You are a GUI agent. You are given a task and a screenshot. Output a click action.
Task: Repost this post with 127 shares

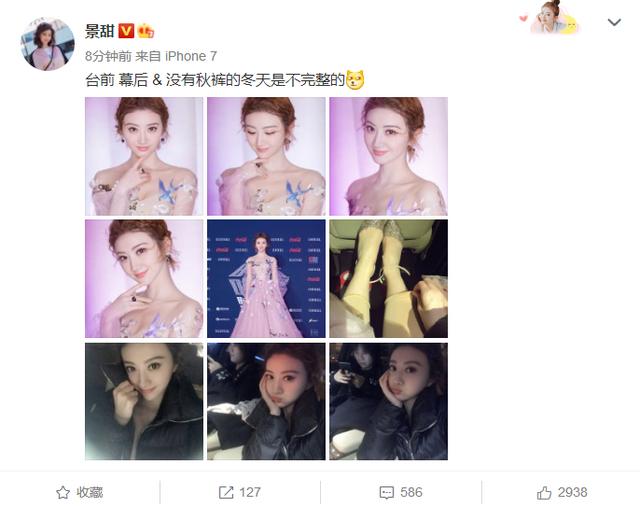click(240, 492)
